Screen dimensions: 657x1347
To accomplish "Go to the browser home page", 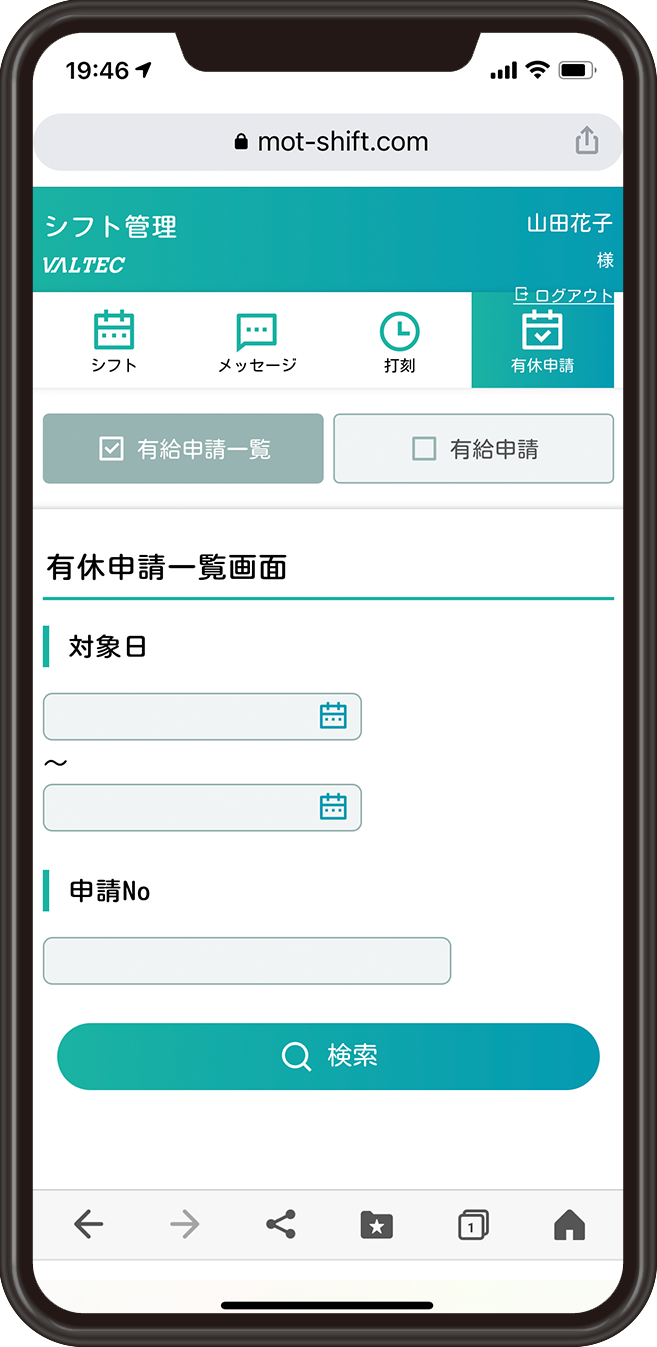I will 569,1224.
